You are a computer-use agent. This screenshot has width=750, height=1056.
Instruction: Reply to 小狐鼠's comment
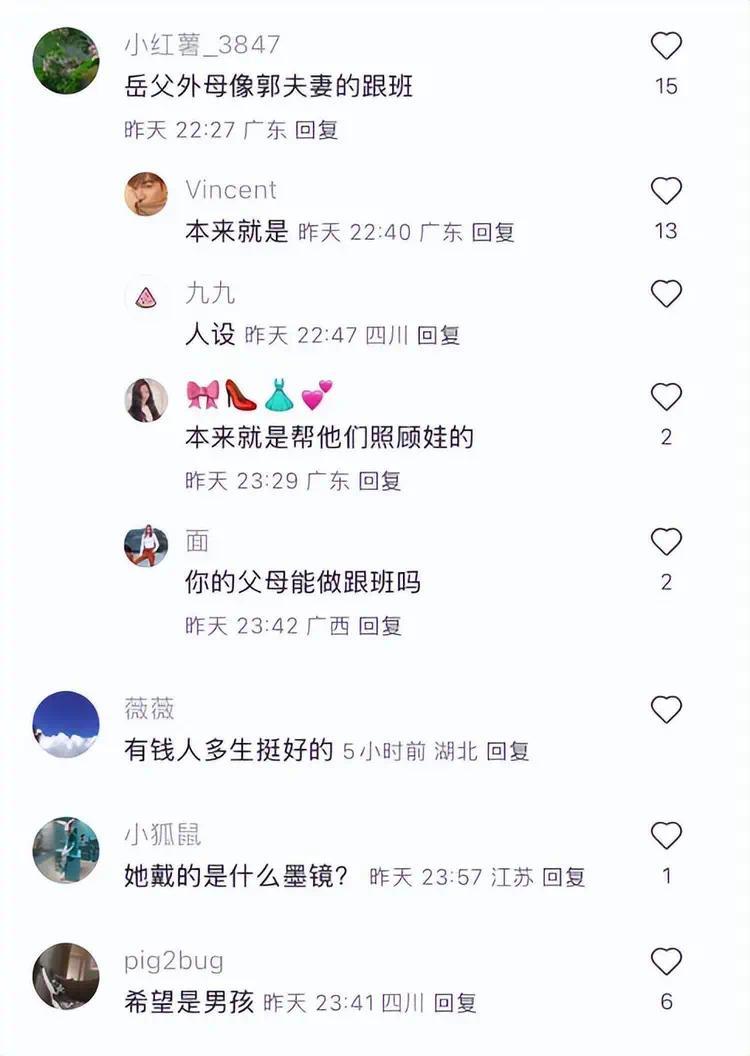tap(564, 877)
